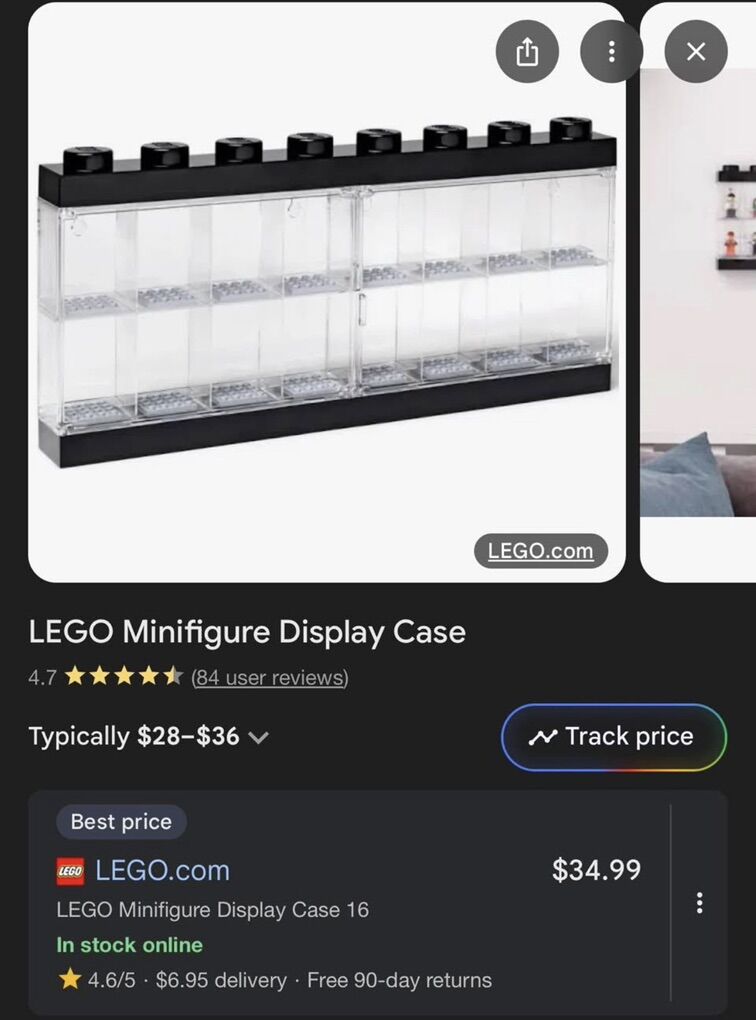Close the product detail panel

tap(696, 52)
